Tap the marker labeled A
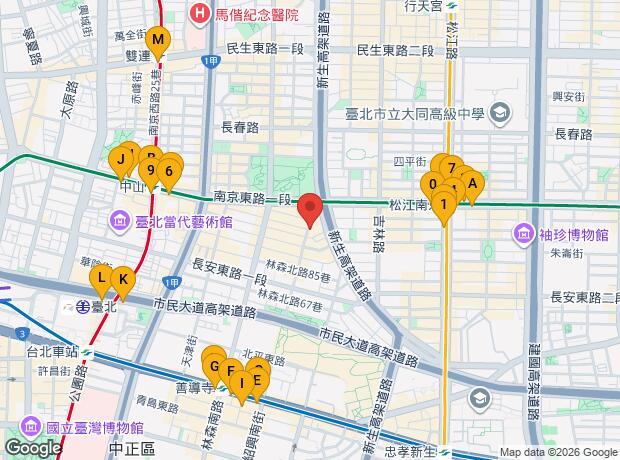The width and height of the screenshot is (620, 460). [x=472, y=183]
